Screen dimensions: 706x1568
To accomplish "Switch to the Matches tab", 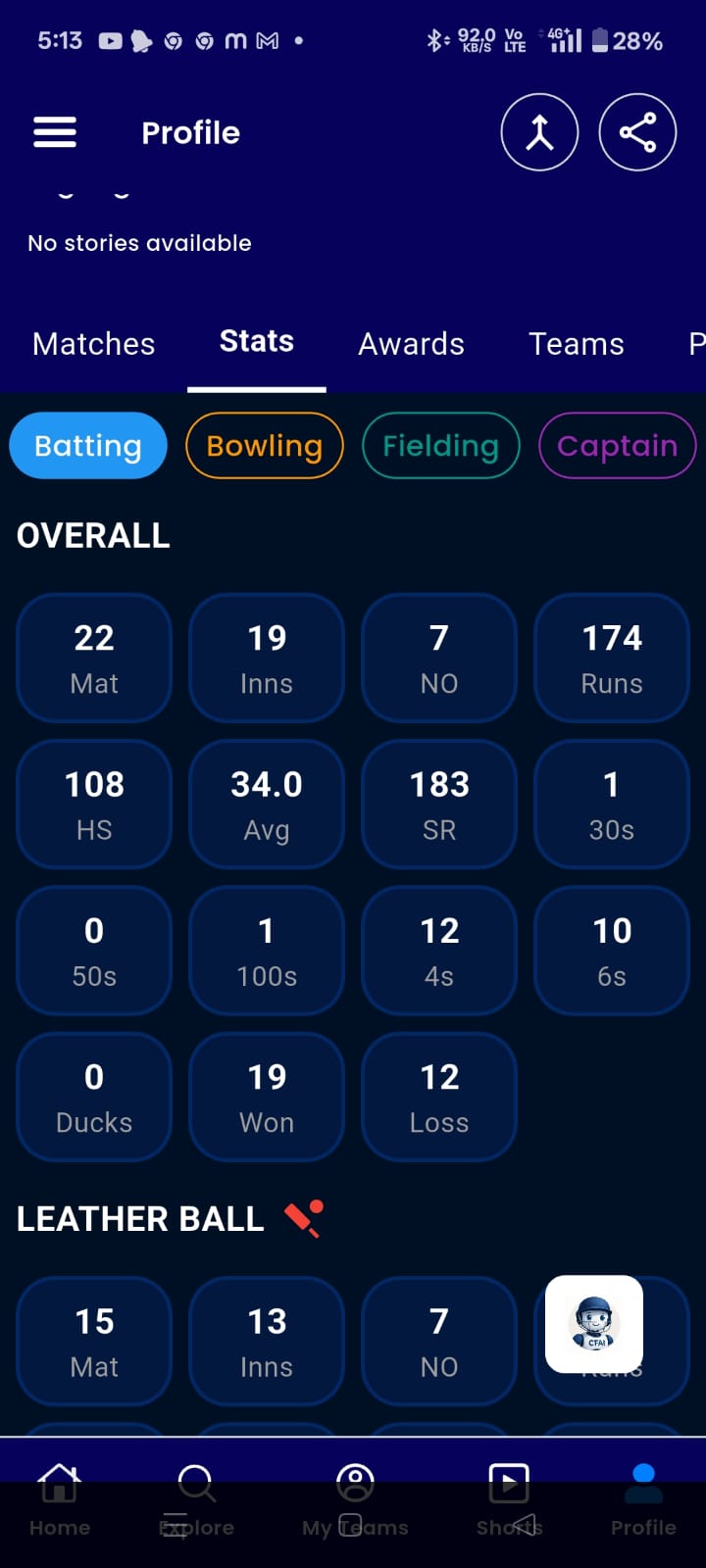I will tap(94, 344).
